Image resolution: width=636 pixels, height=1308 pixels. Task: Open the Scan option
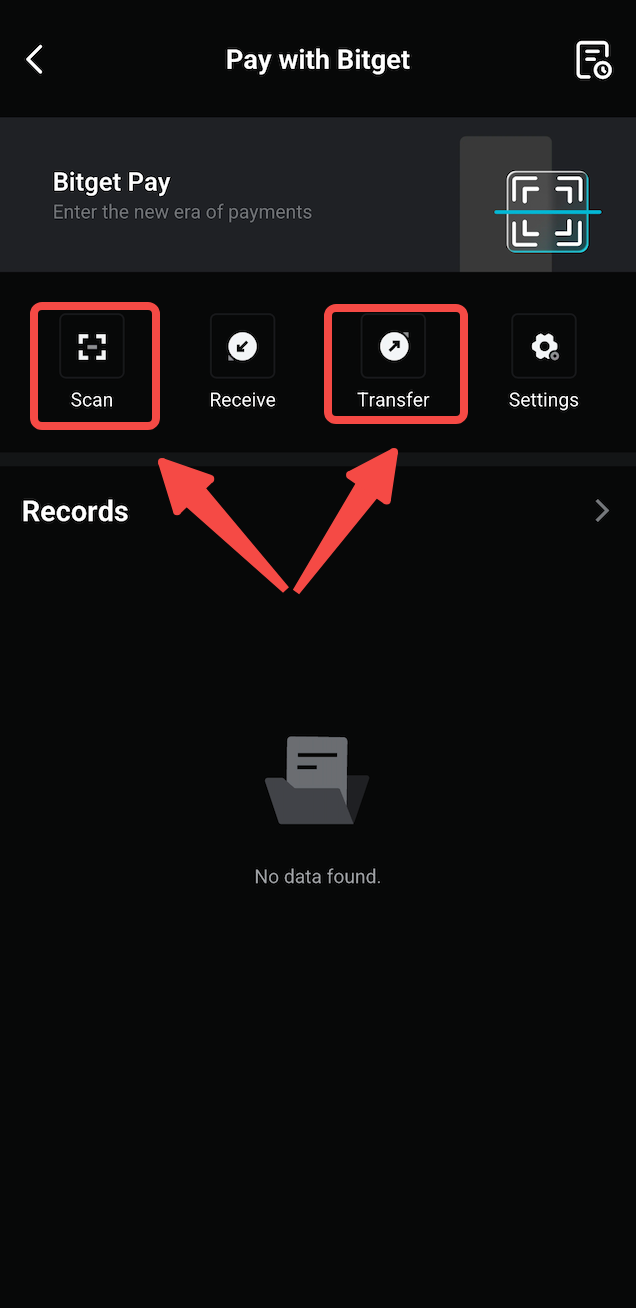tap(92, 362)
